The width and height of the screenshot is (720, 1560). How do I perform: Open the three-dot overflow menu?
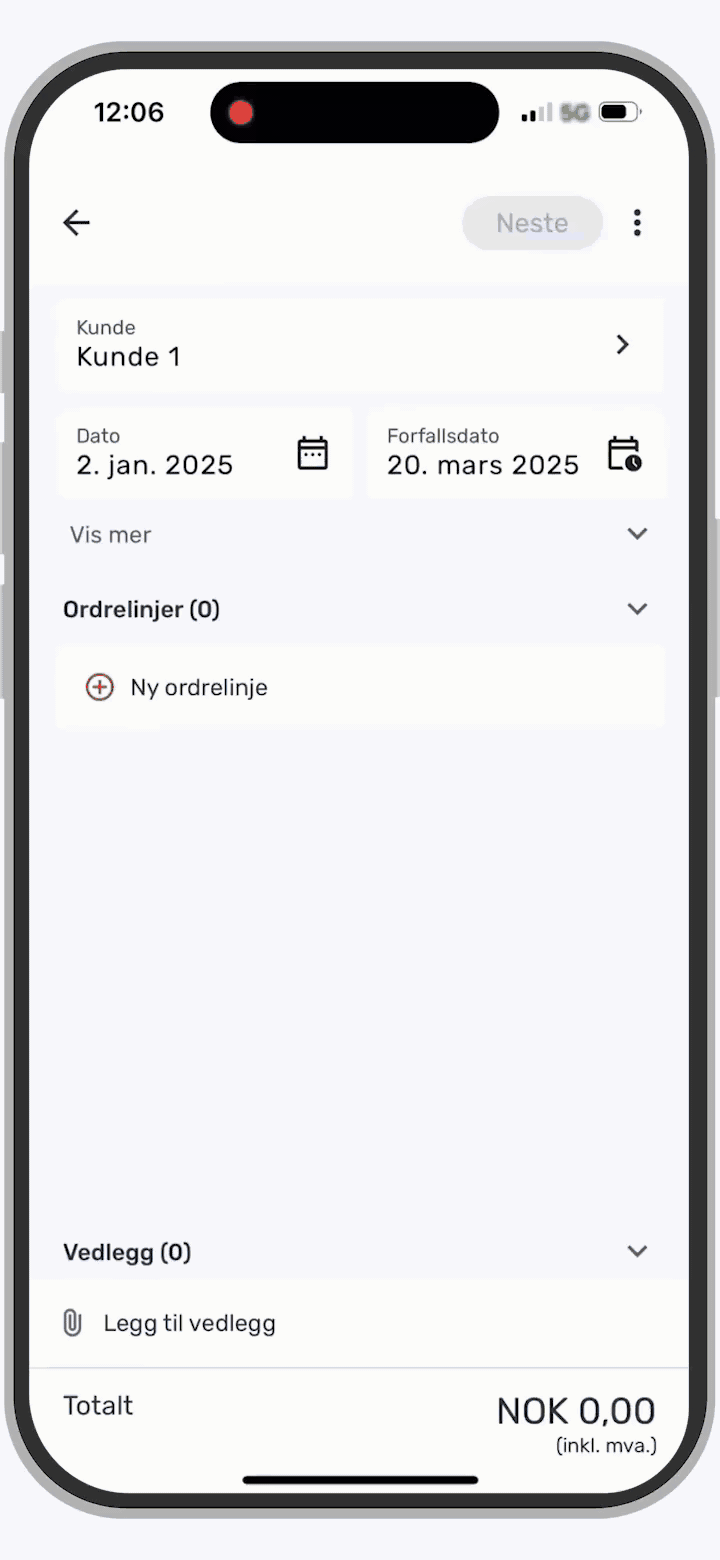point(637,223)
